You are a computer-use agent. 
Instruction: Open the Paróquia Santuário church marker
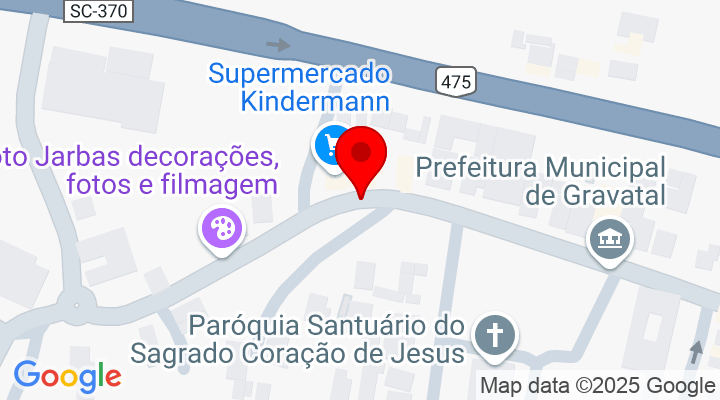[x=494, y=334]
